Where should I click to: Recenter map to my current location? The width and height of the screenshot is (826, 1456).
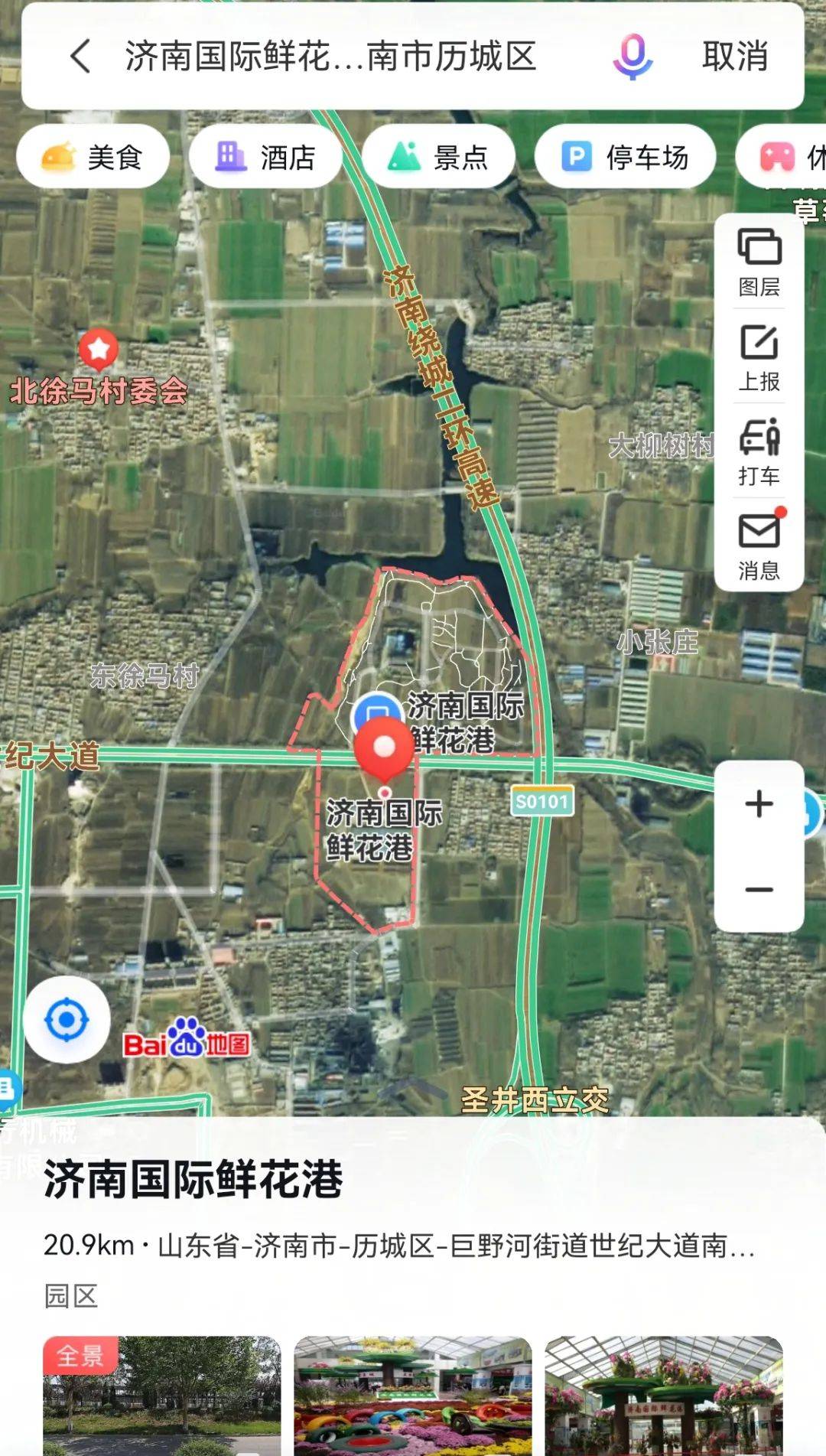[x=67, y=1019]
